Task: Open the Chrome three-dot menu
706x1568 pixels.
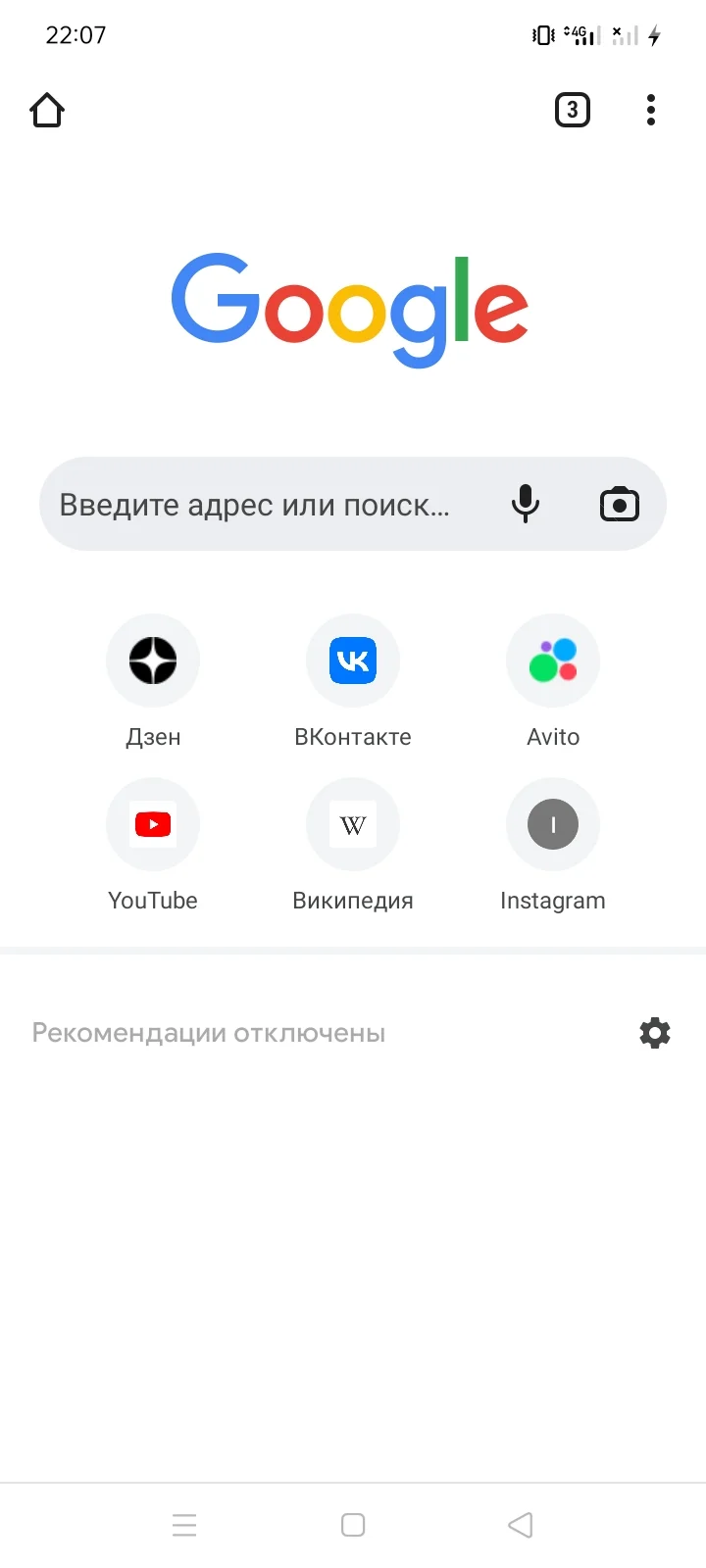Action: tap(650, 110)
